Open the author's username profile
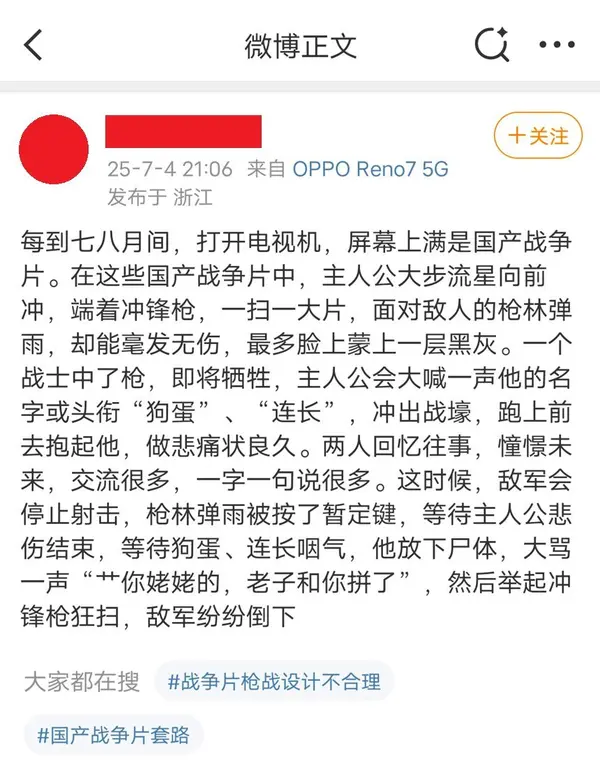Viewport: 600px width, 779px height. [x=183, y=132]
